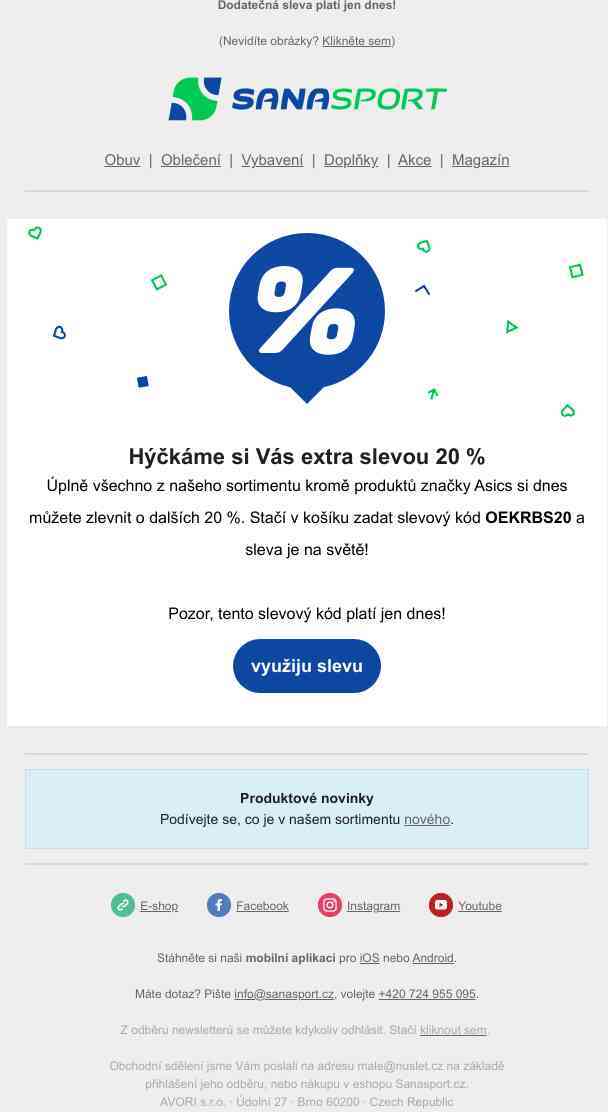Visit the E-shop link
This screenshot has width=608, height=1112.
[159, 906]
